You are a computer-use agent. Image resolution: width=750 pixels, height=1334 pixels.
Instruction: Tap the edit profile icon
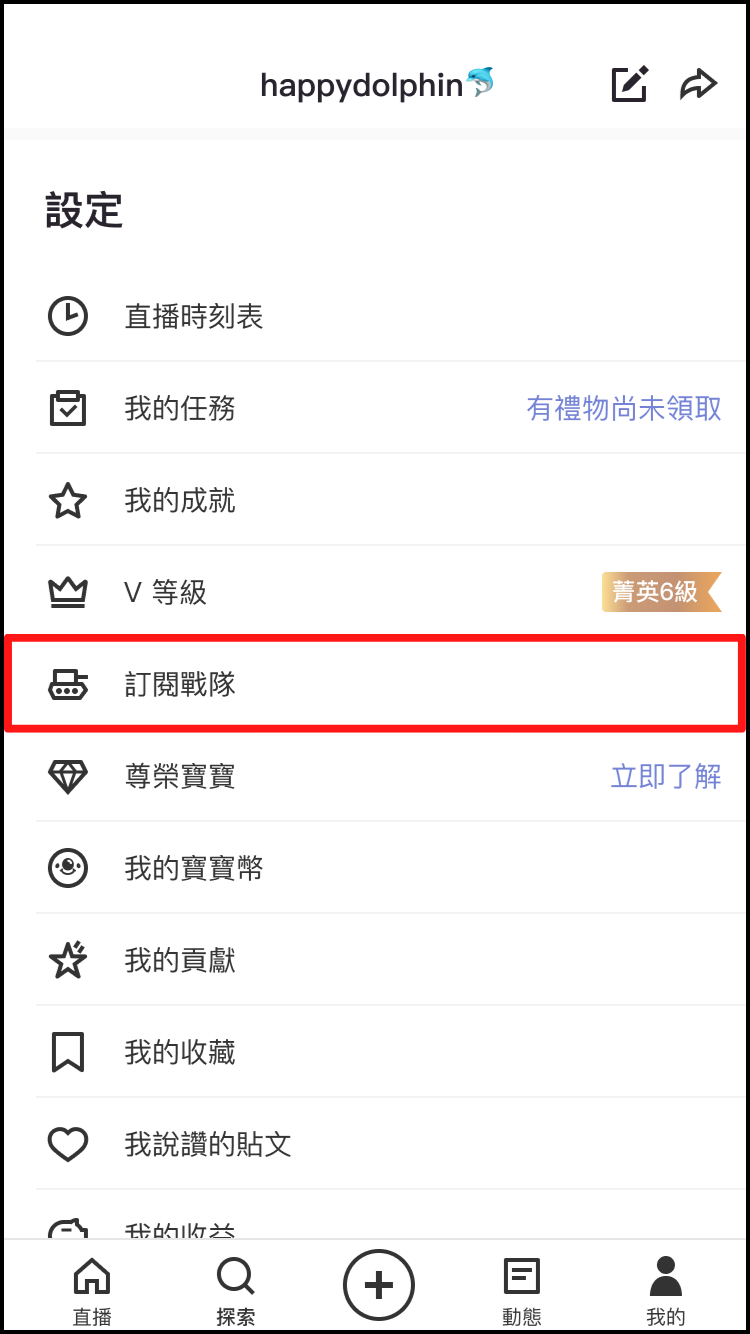pos(629,85)
